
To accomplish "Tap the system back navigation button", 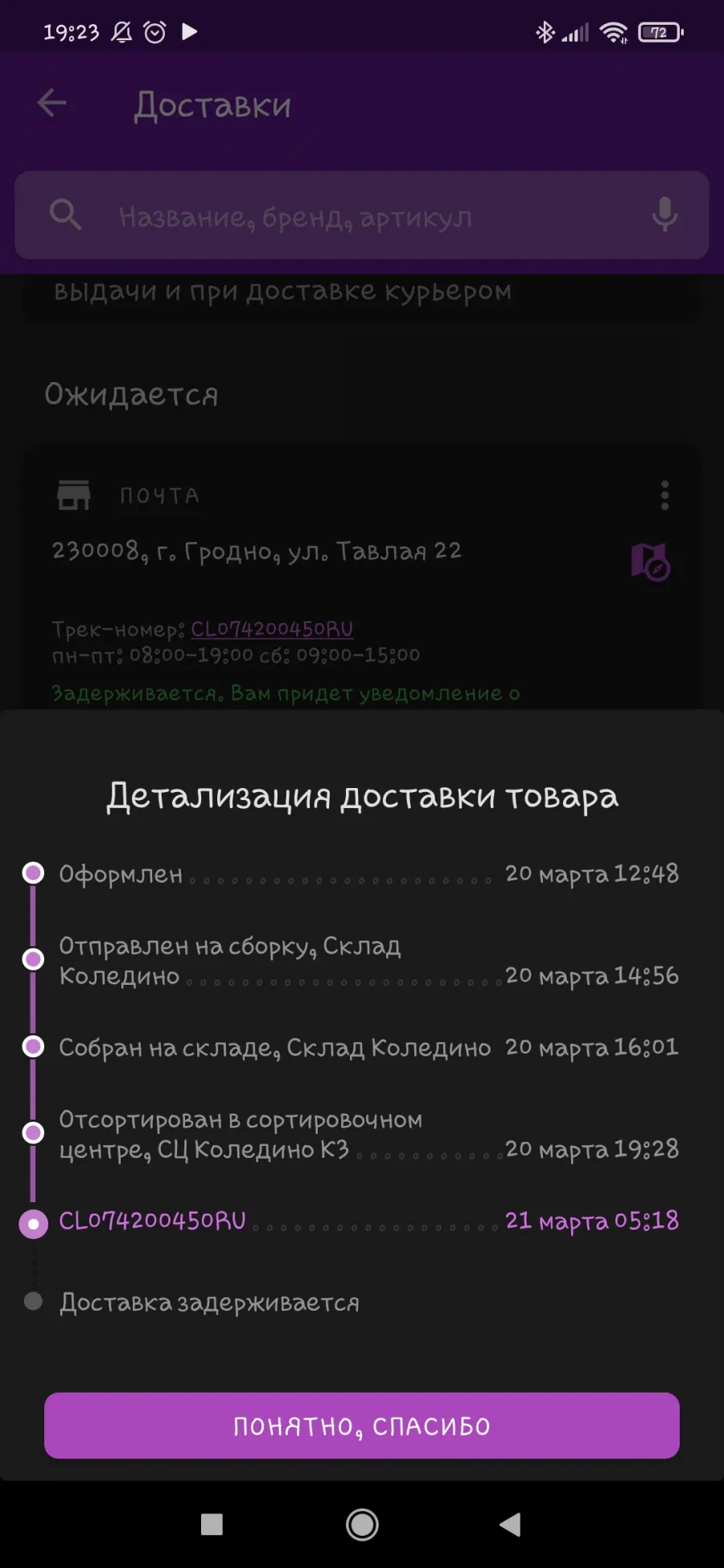I will pyautogui.click(x=510, y=1525).
